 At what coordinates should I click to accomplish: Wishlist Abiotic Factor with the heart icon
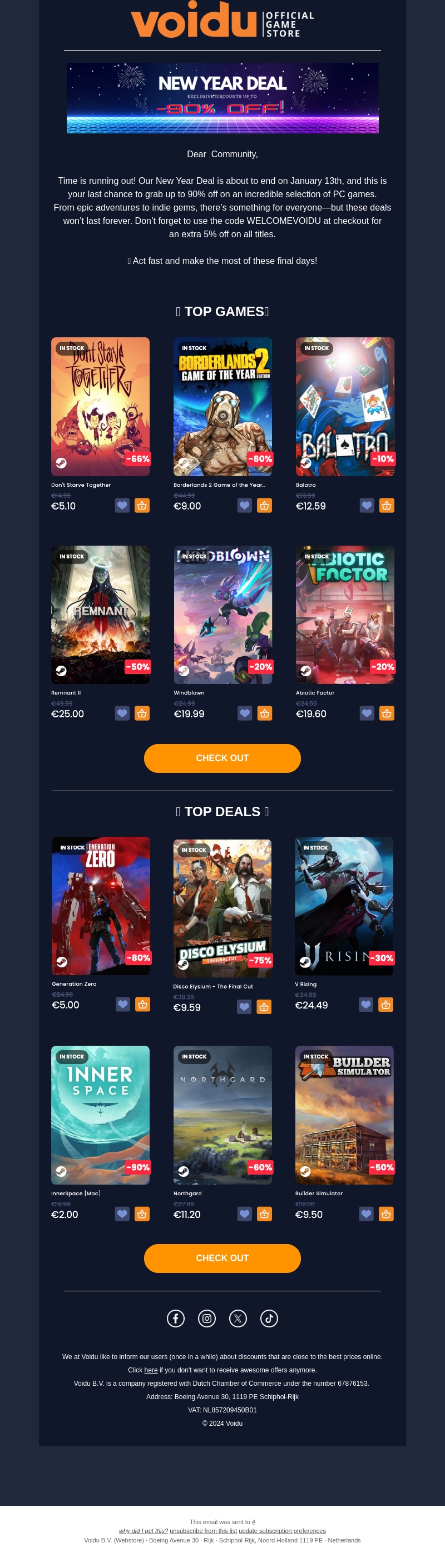(367, 713)
